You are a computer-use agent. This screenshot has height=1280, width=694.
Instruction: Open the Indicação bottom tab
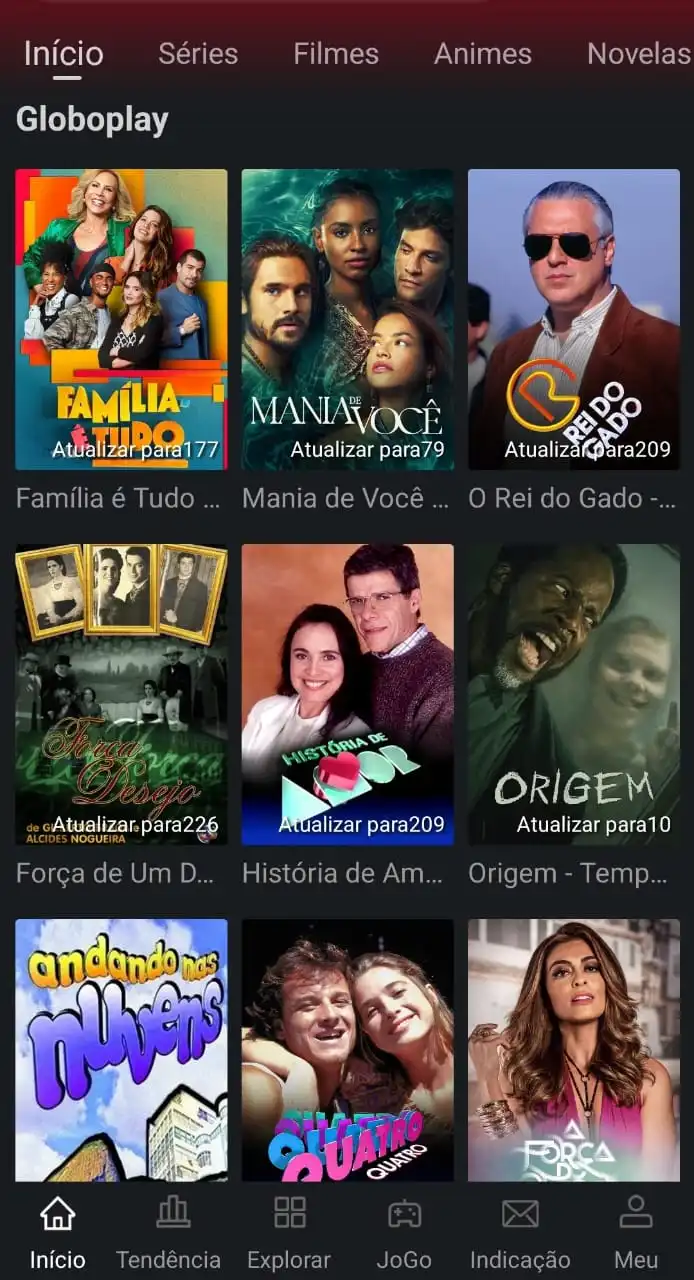[x=520, y=1232]
